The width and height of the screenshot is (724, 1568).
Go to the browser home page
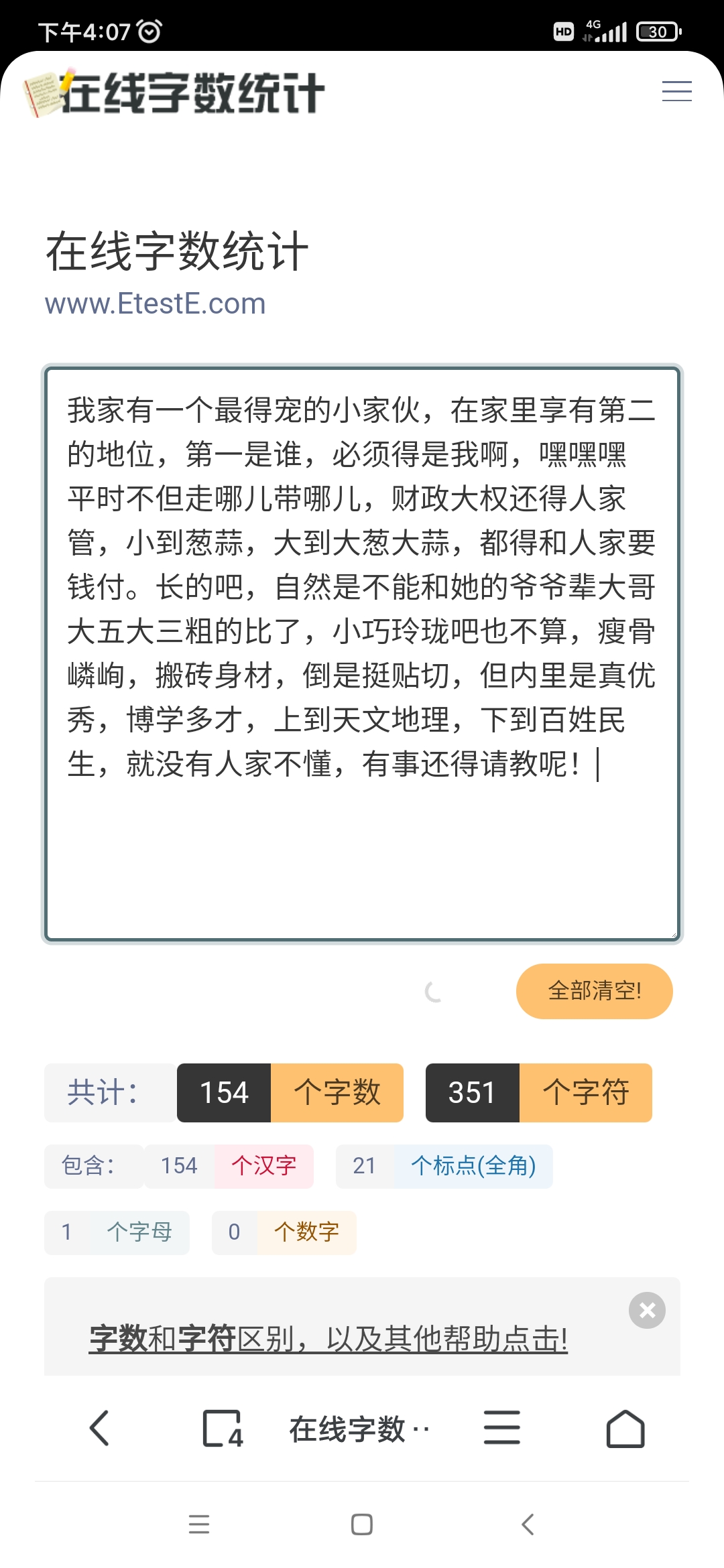[x=625, y=1429]
